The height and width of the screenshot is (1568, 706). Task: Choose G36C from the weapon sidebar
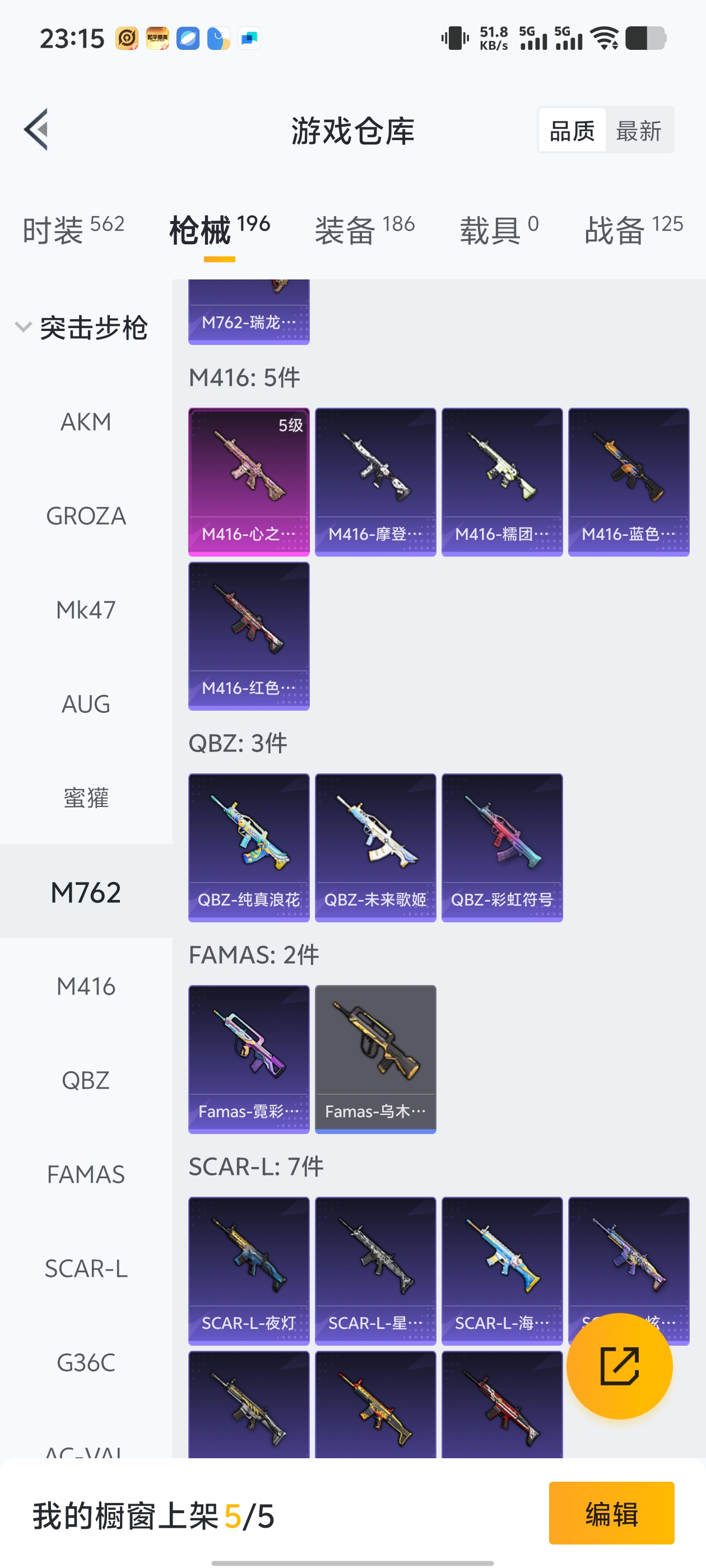(x=86, y=1363)
